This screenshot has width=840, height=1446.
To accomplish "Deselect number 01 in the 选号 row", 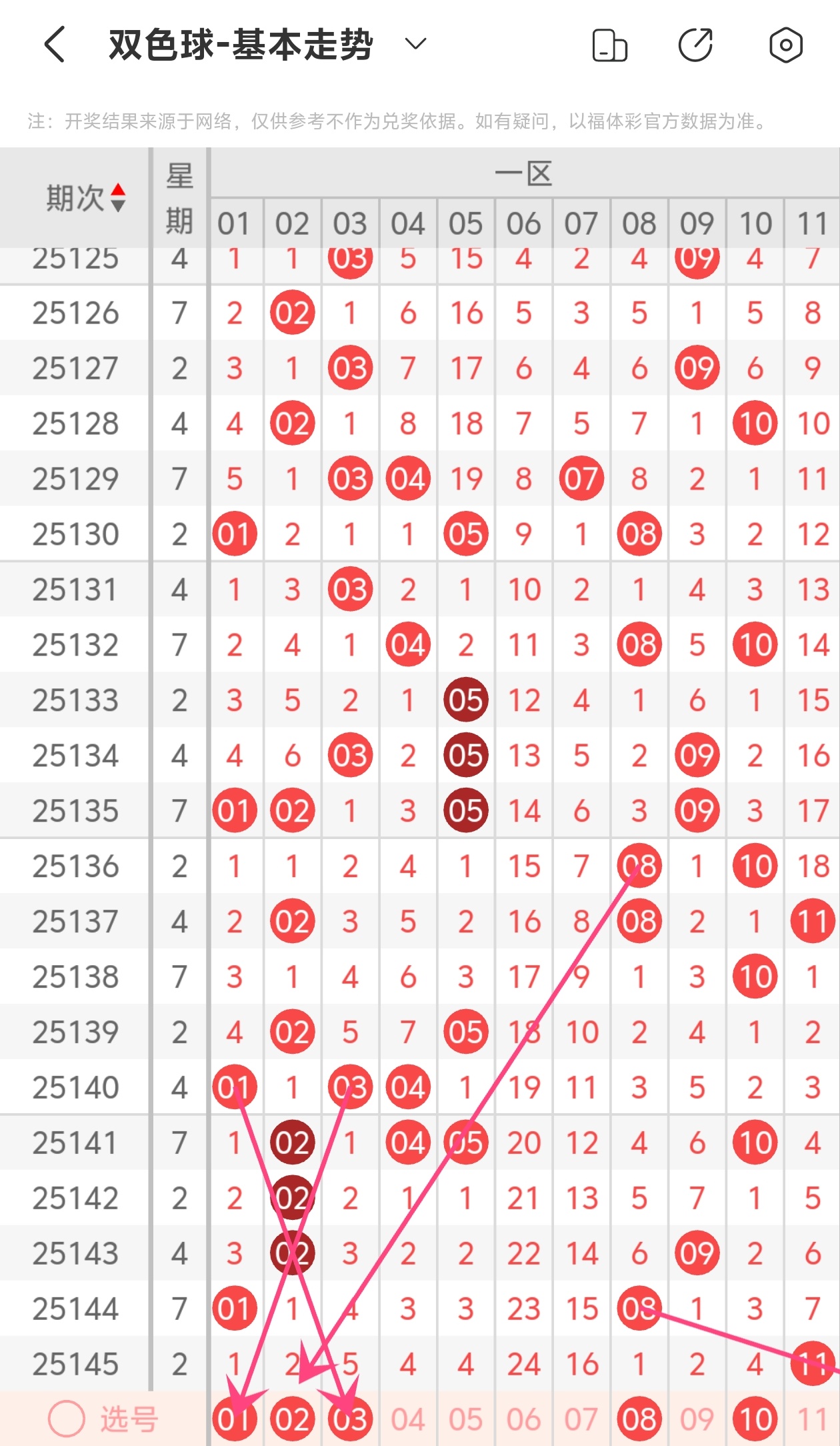I will pos(234,1419).
